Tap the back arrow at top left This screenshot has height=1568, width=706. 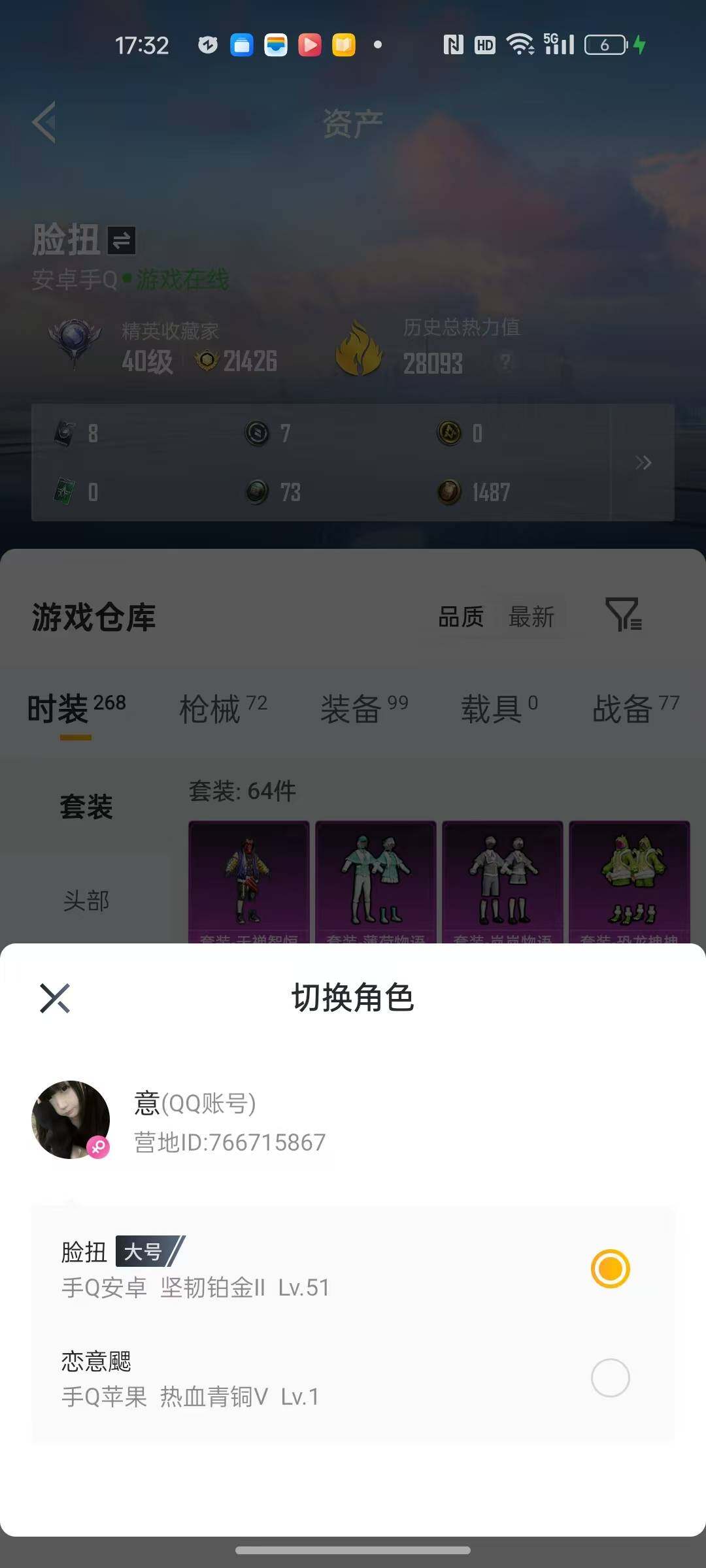tap(43, 123)
